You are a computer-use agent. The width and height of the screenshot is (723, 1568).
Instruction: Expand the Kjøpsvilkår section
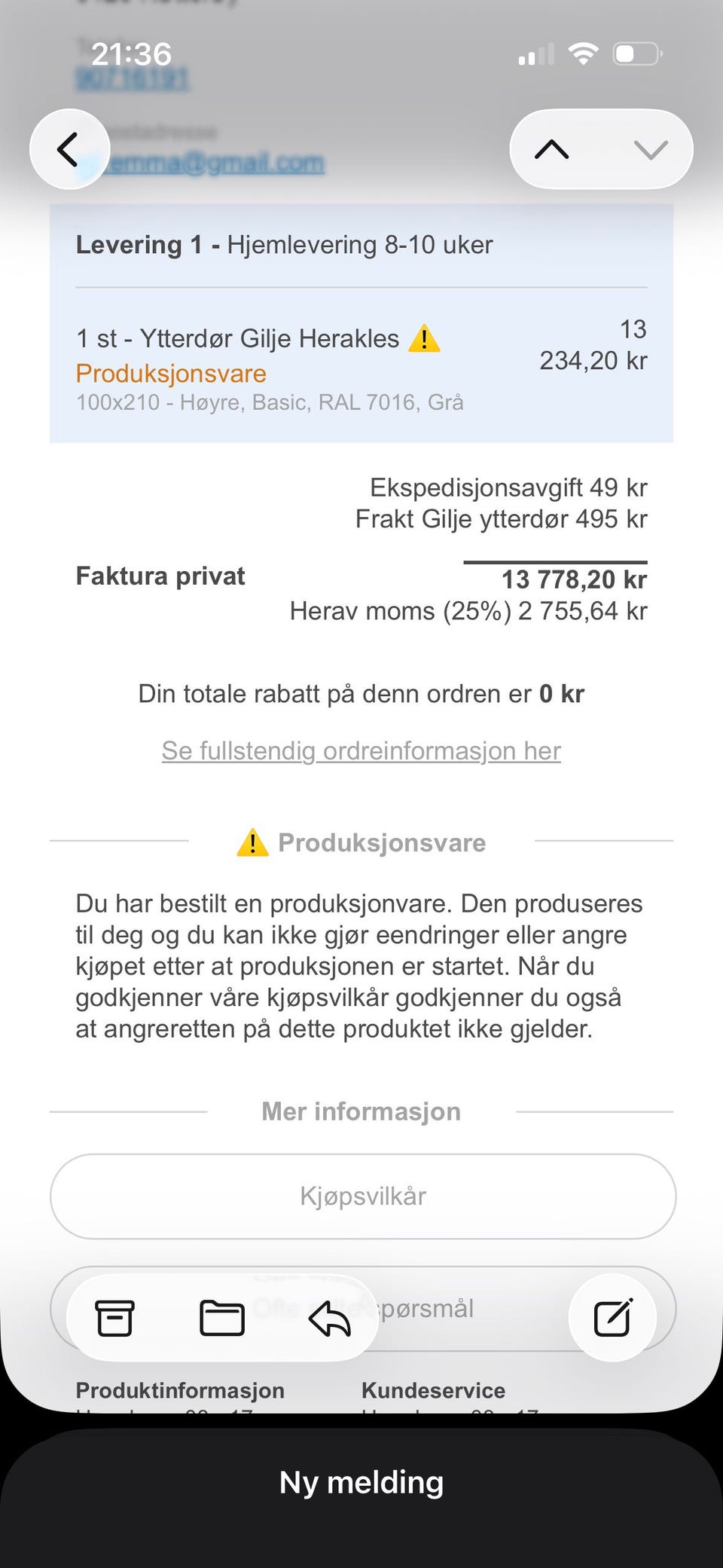coord(361,1196)
